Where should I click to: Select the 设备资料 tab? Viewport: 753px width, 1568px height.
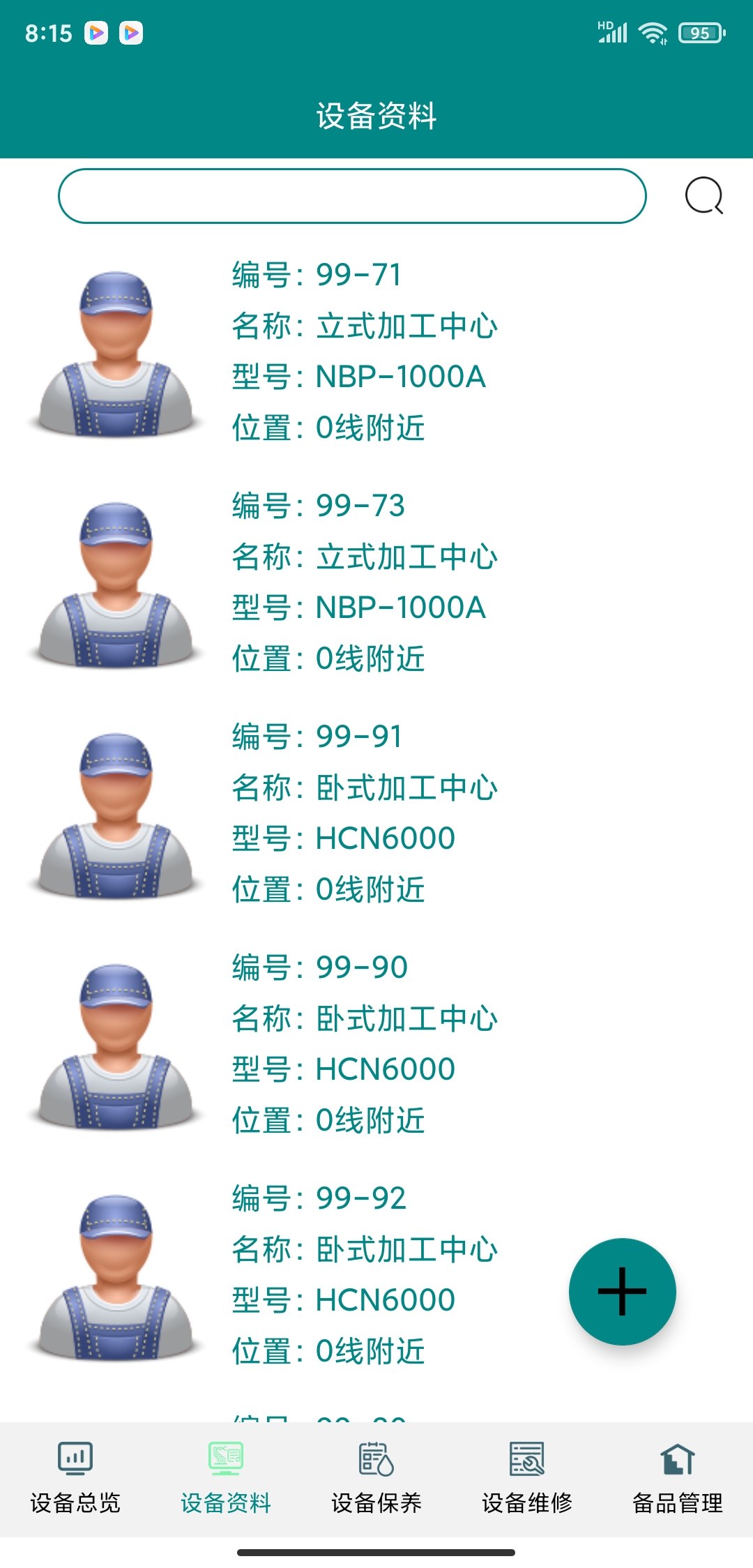pyautogui.click(x=226, y=1479)
